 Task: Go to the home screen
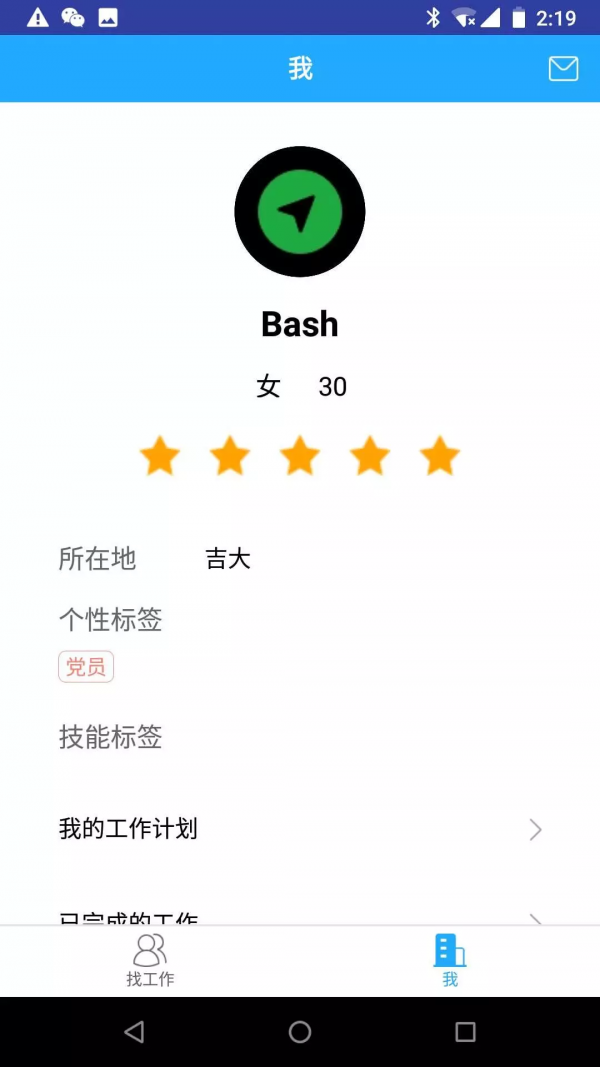pyautogui.click(x=300, y=1032)
